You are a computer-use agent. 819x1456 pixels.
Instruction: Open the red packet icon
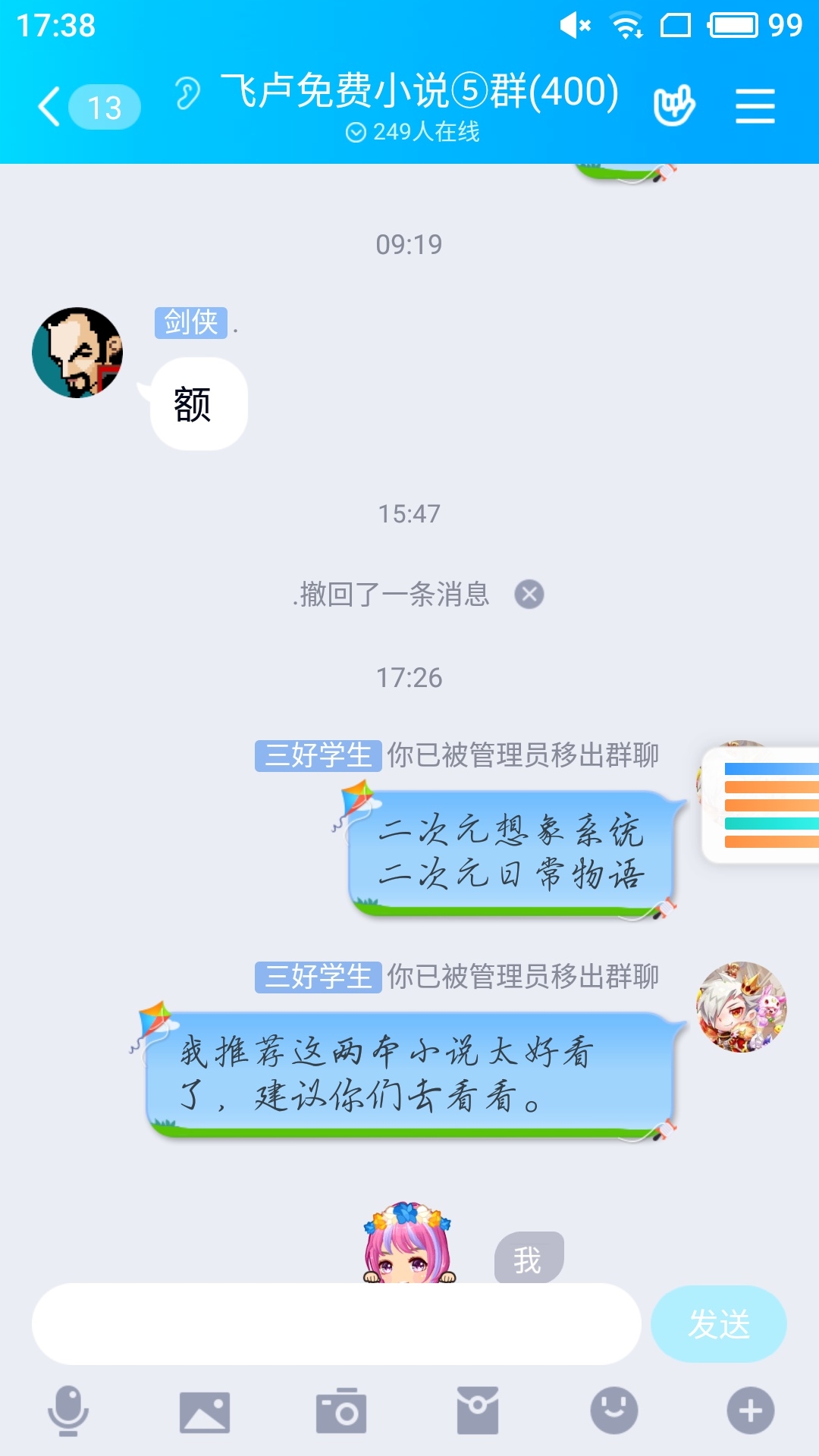click(478, 1411)
